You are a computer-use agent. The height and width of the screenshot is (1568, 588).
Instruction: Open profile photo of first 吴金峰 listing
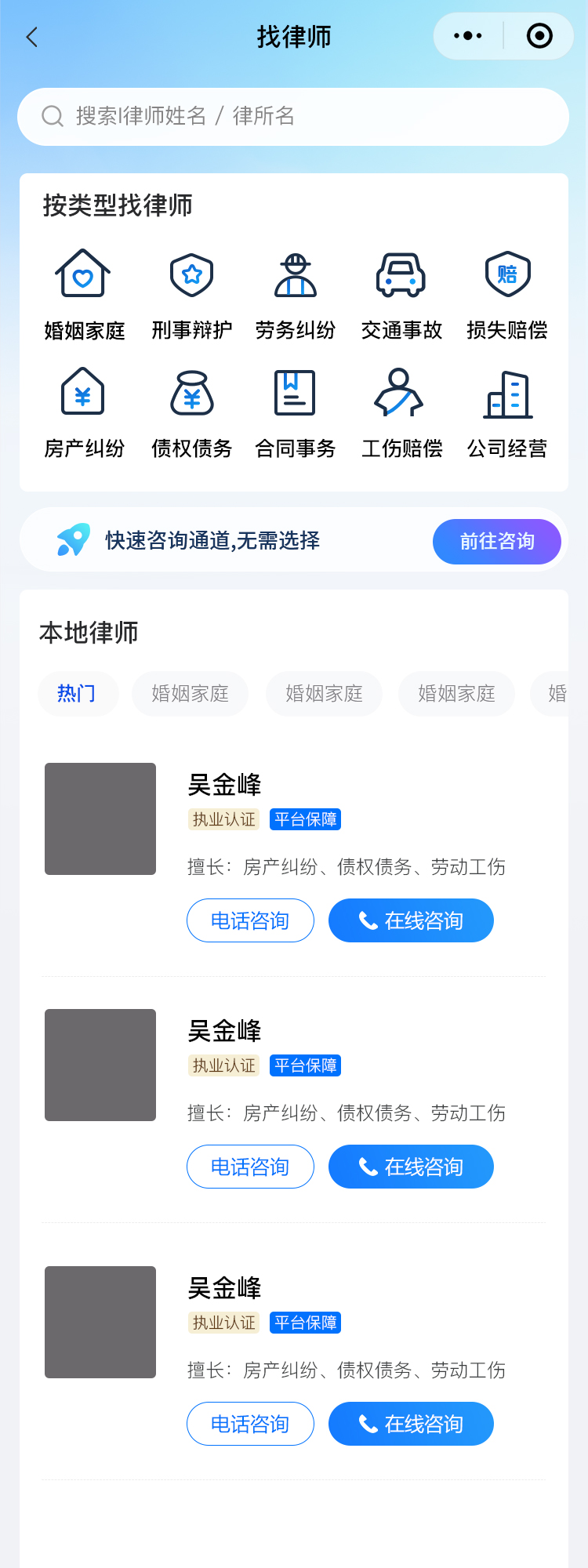click(100, 818)
